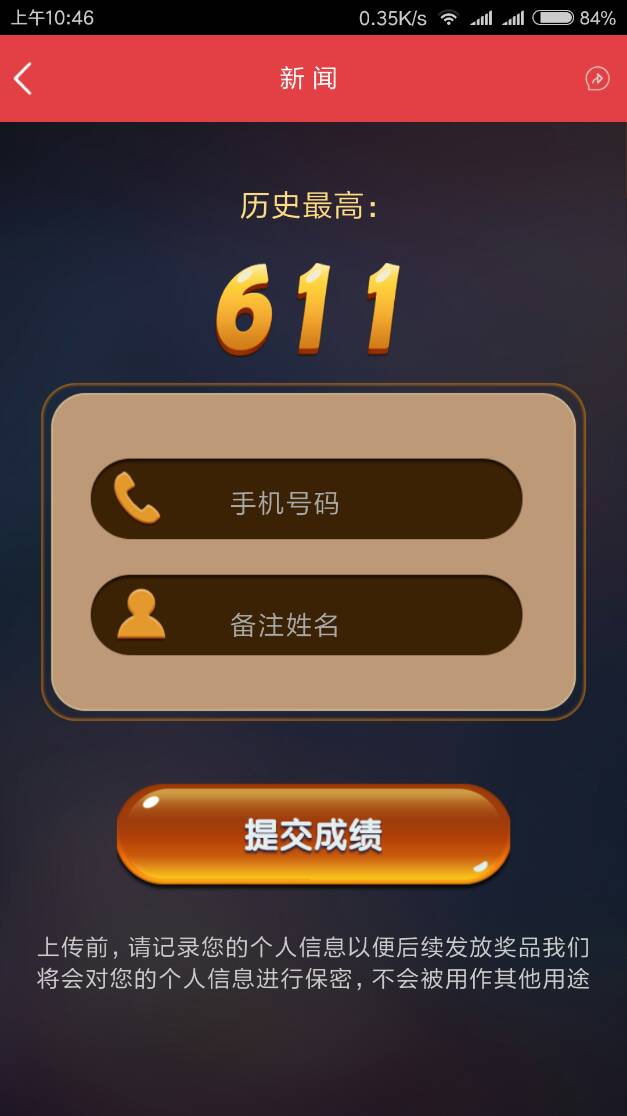627x1116 pixels.
Task: Submit score with the 提交成绩 button
Action: point(313,835)
